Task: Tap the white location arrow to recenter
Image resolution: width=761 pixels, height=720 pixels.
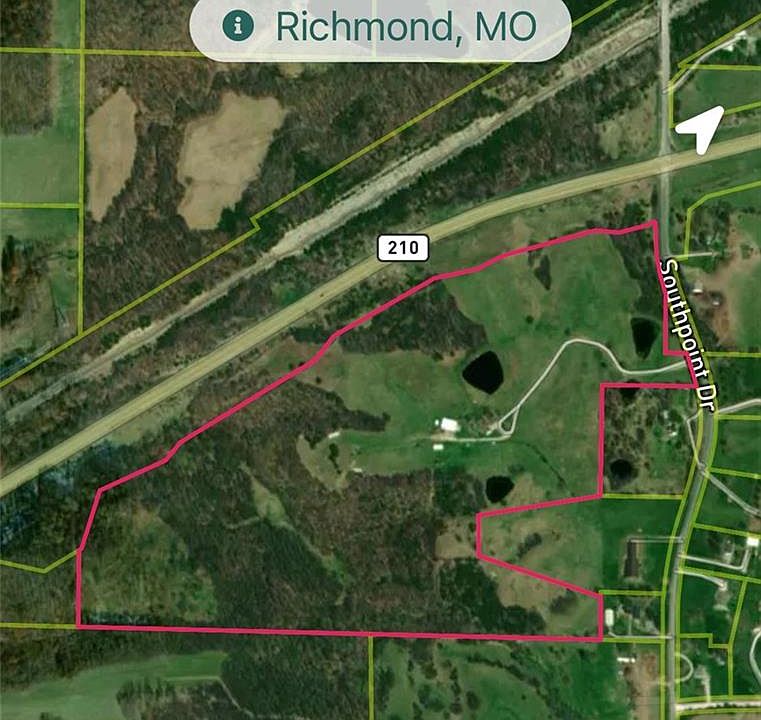Action: click(701, 130)
